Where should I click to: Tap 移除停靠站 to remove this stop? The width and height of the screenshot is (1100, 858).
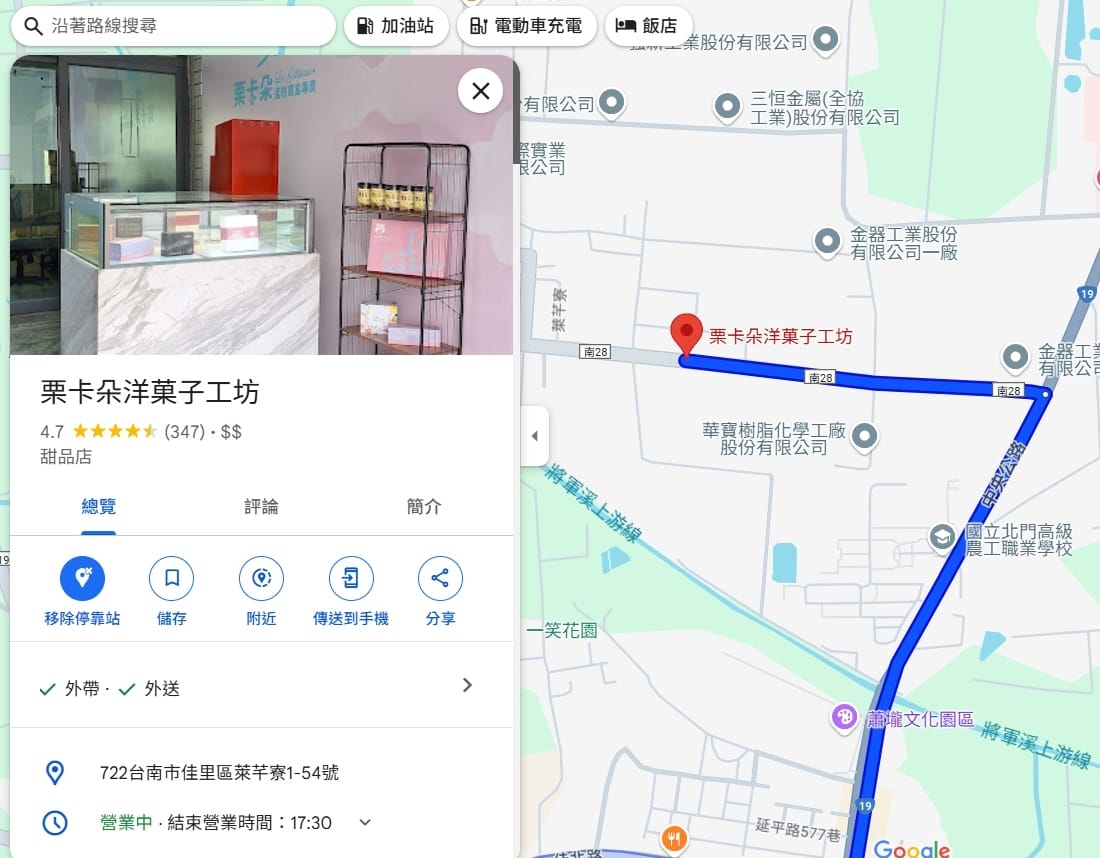tap(82, 579)
